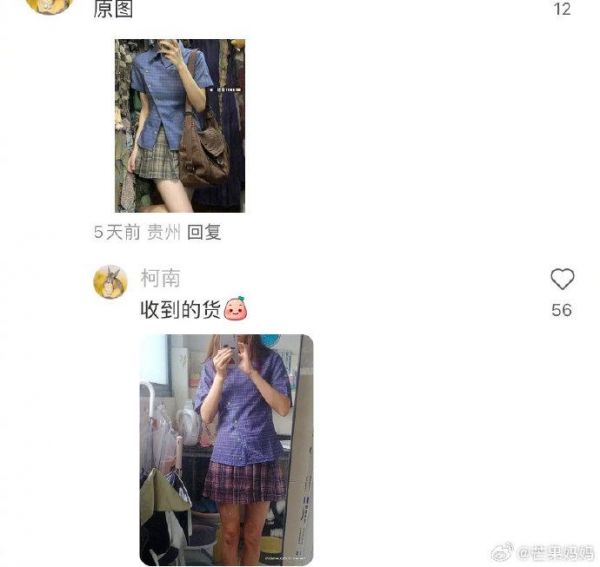Like 柯南's comment with the heart icon
The height and width of the screenshot is (567, 600).
pyautogui.click(x=562, y=279)
